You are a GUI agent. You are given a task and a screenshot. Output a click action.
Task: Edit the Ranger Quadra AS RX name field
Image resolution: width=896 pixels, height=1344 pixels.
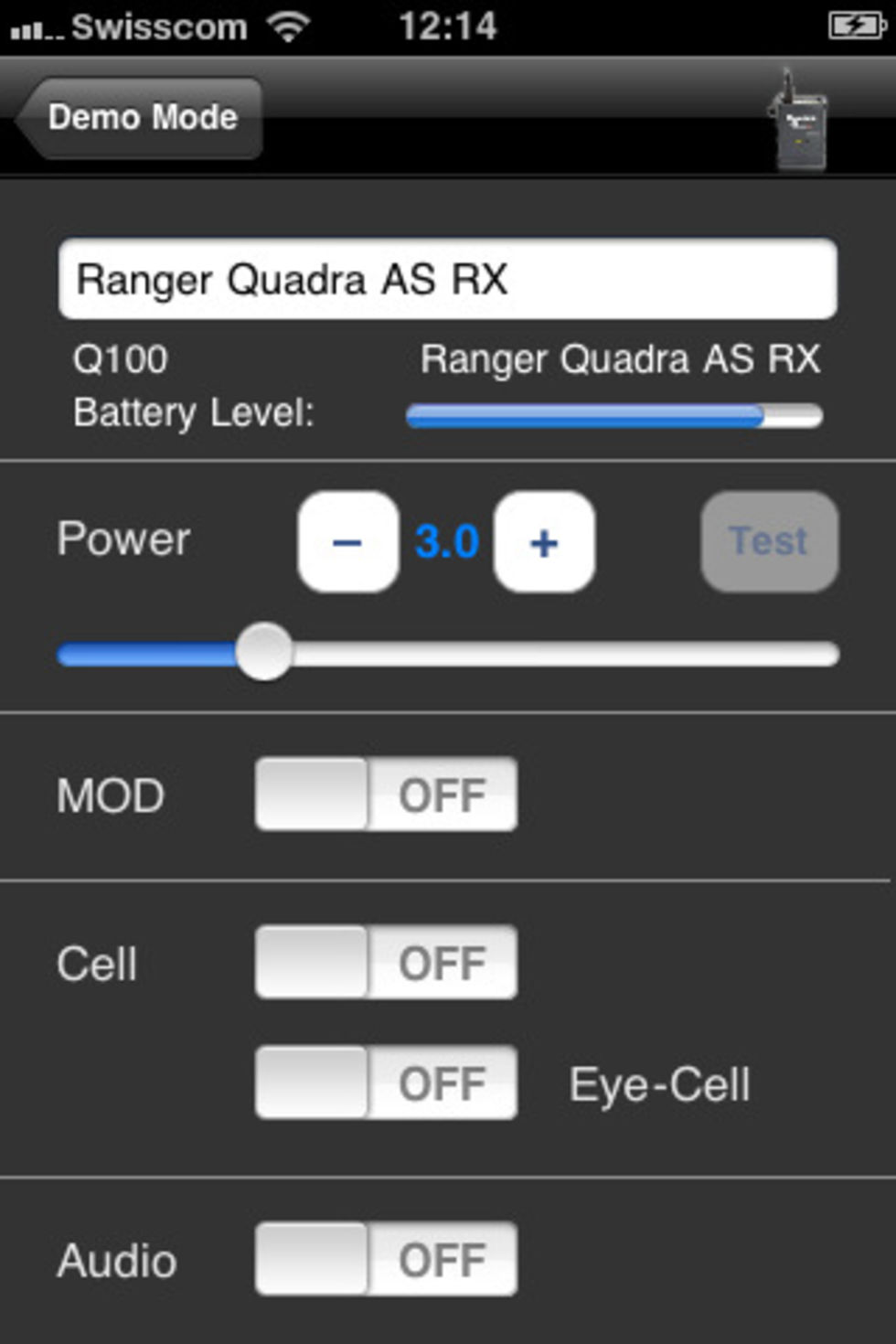click(x=447, y=279)
